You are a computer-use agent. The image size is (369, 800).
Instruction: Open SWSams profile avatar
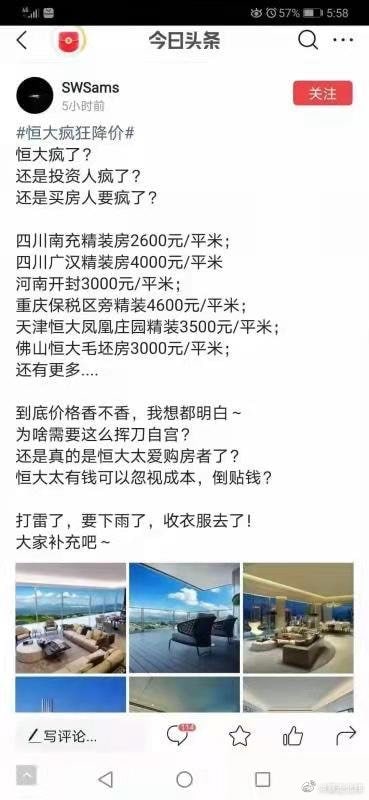point(35,95)
